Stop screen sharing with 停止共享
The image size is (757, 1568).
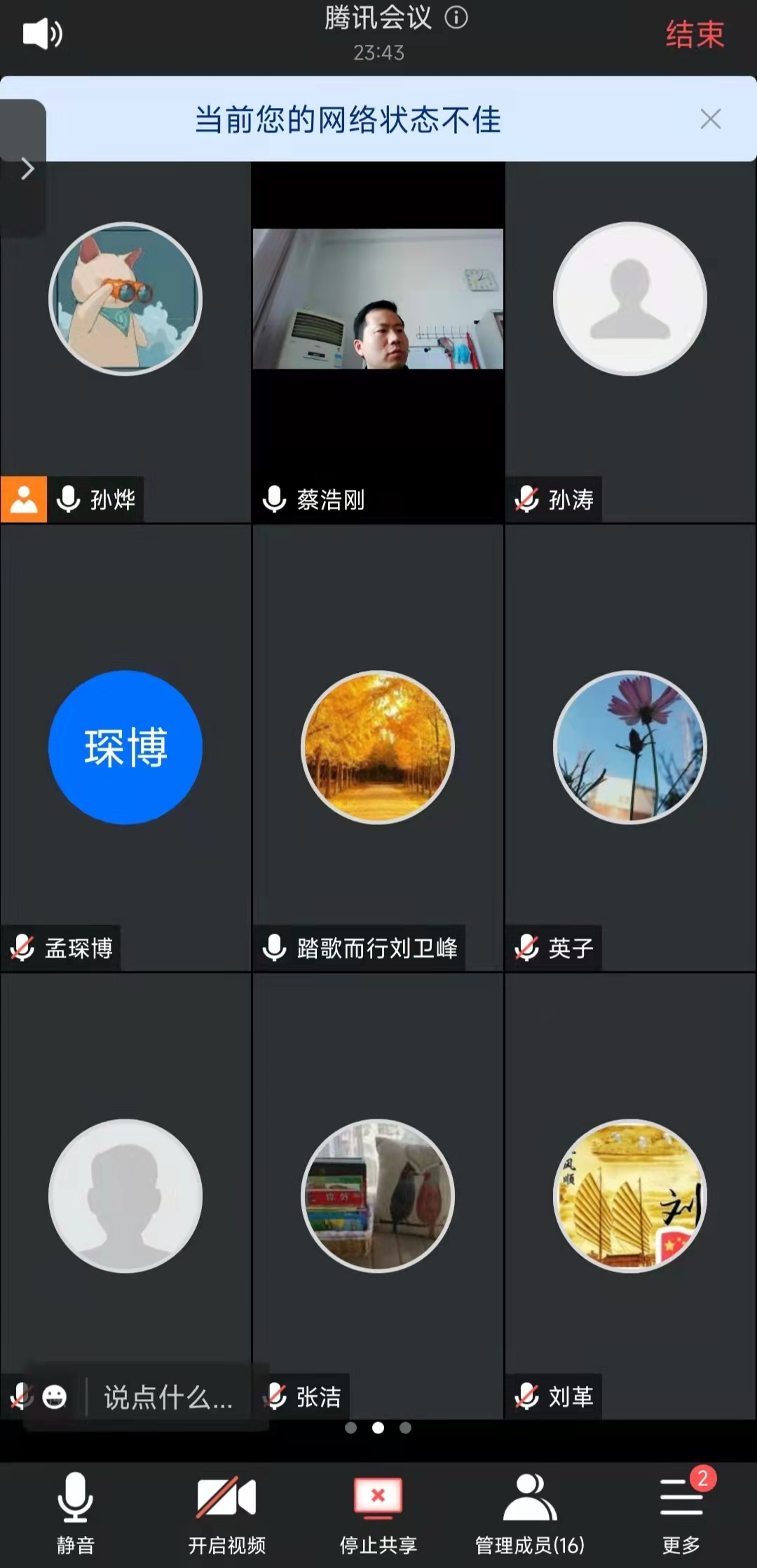click(x=378, y=1510)
